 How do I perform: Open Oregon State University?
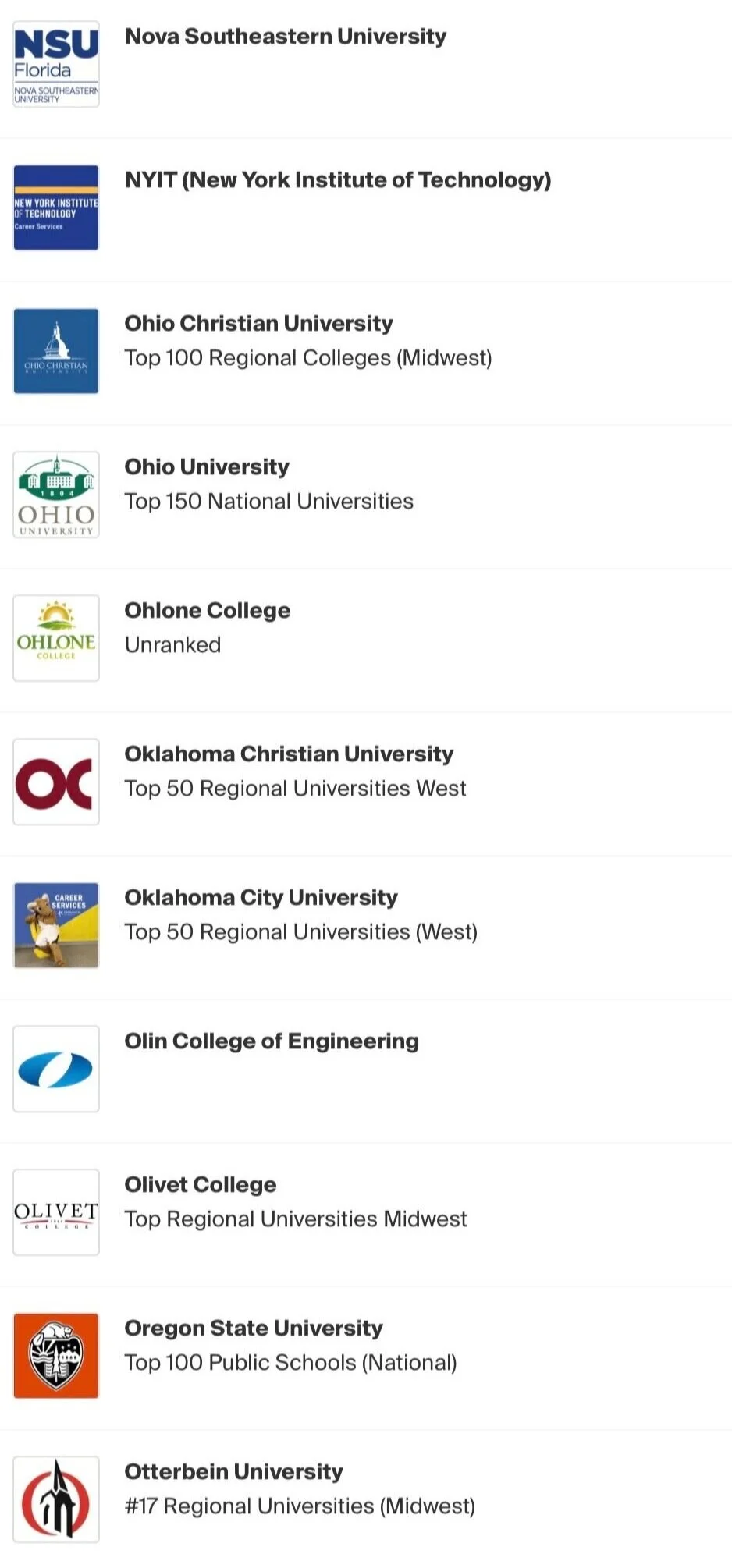pos(254,1329)
